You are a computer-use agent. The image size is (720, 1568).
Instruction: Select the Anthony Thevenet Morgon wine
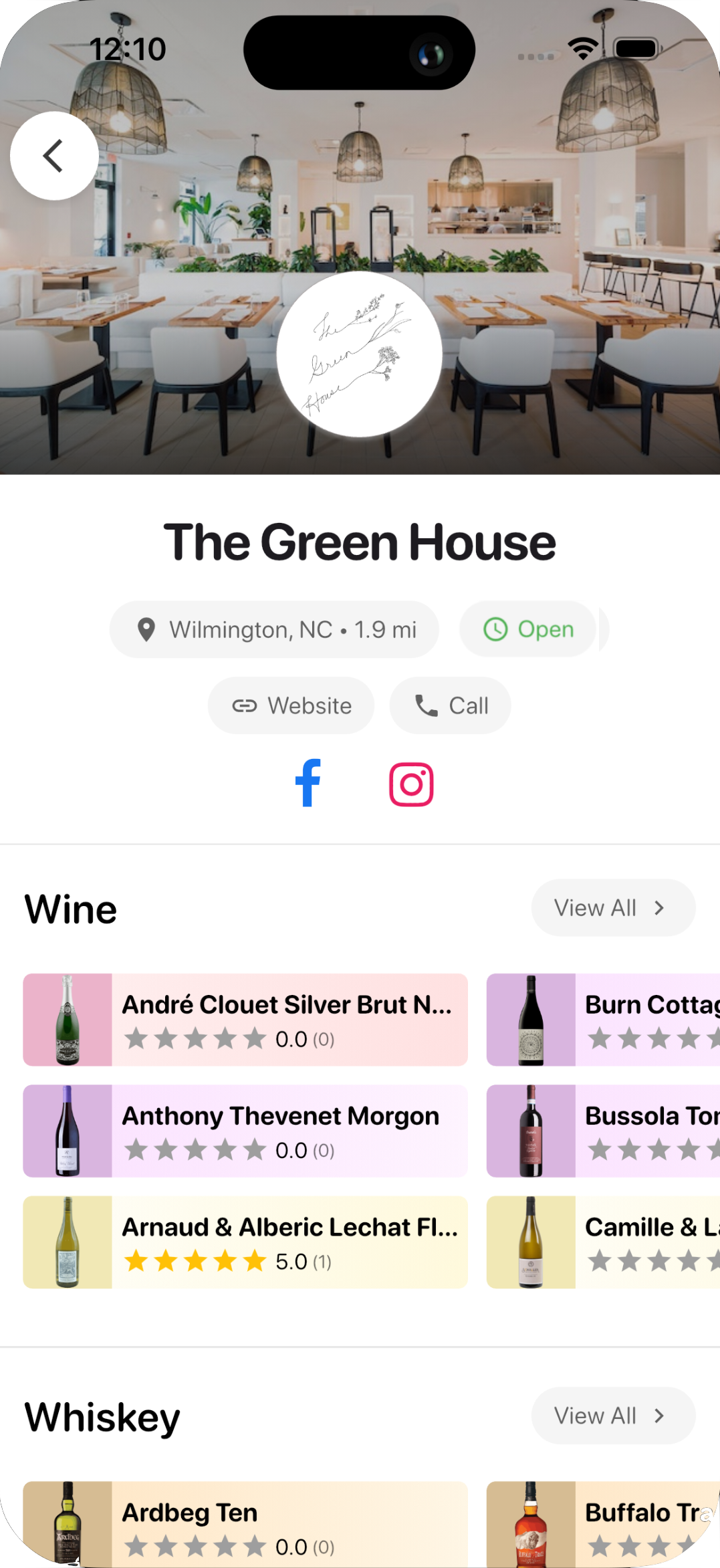(x=245, y=1131)
